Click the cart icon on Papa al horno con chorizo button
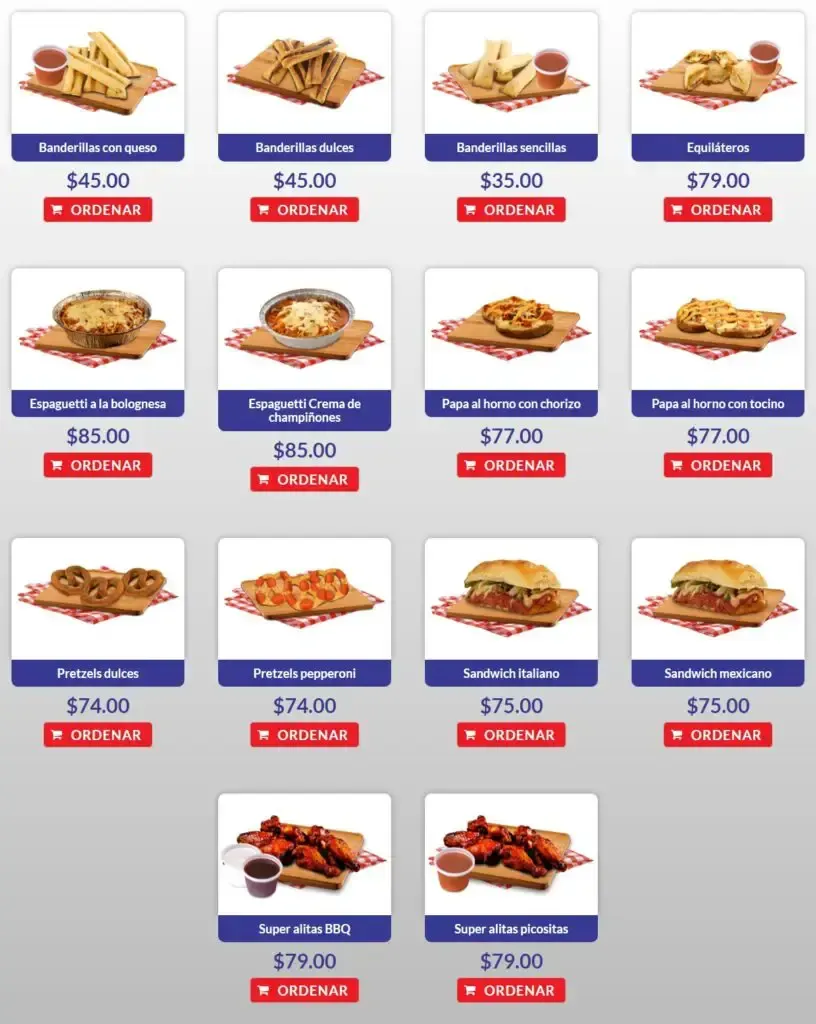Screen dimensions: 816x1024 (x=471, y=465)
